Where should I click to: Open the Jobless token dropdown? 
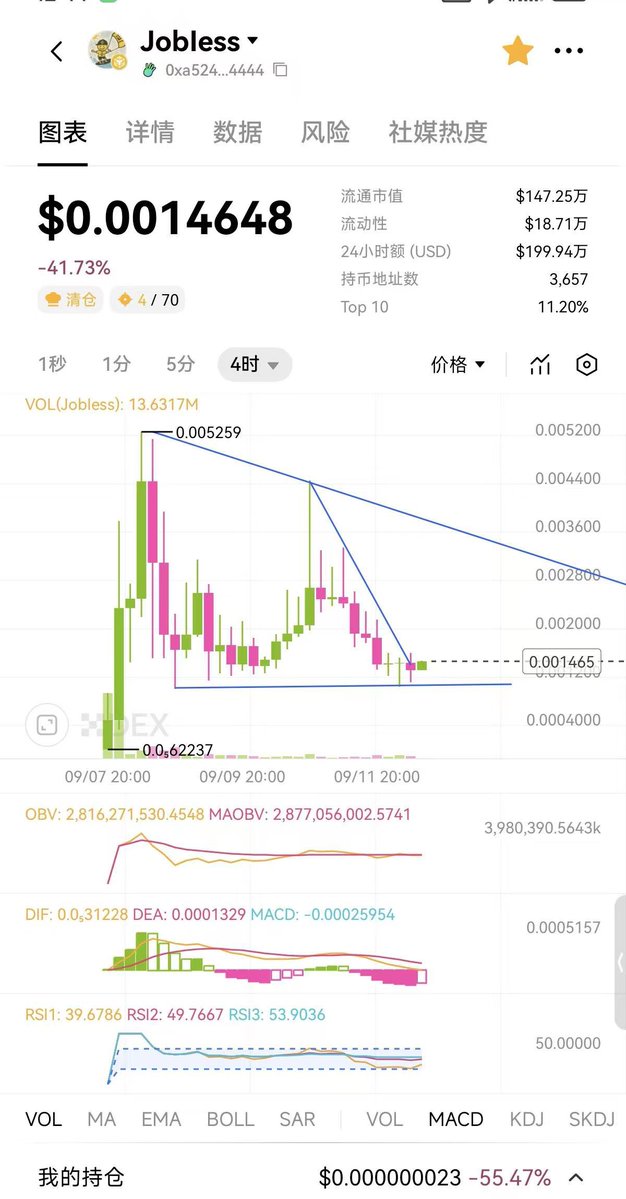coord(253,41)
